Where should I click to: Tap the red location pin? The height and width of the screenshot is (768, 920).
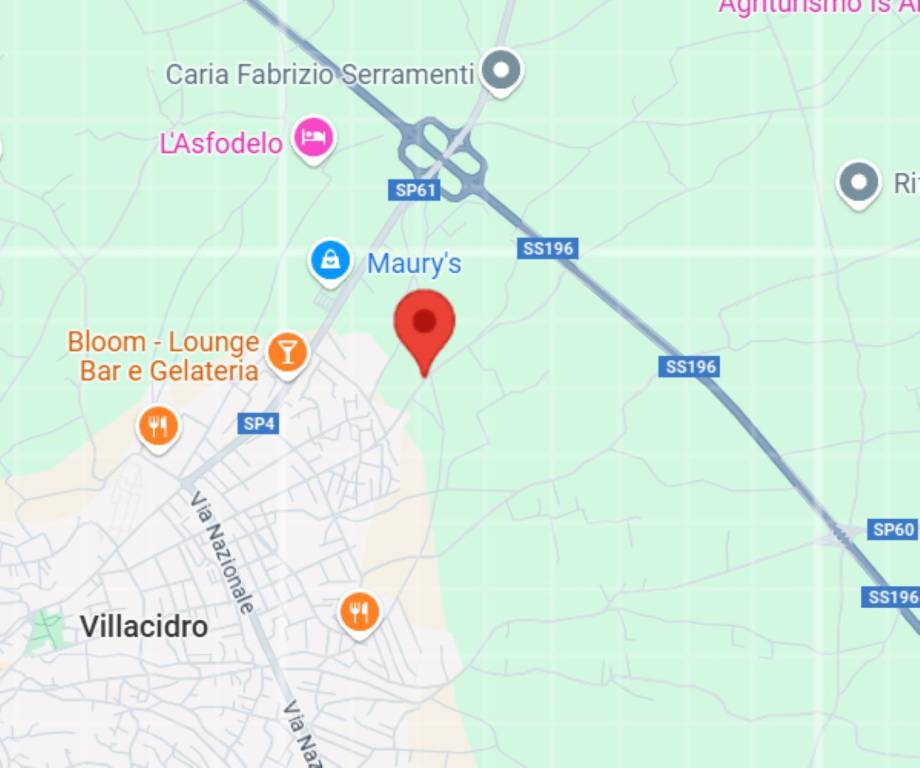(425, 324)
